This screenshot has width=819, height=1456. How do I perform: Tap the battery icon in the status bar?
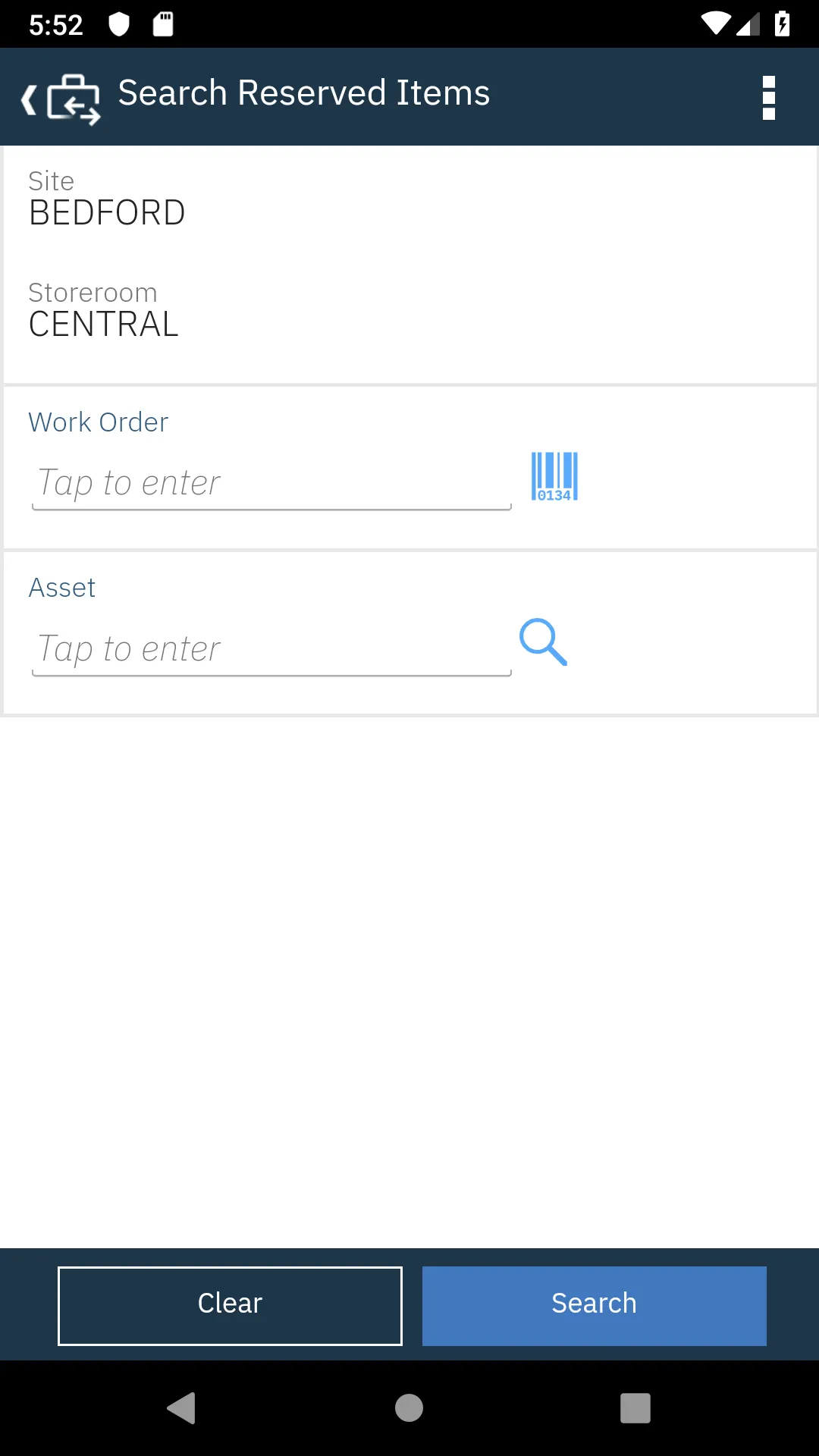(x=783, y=22)
